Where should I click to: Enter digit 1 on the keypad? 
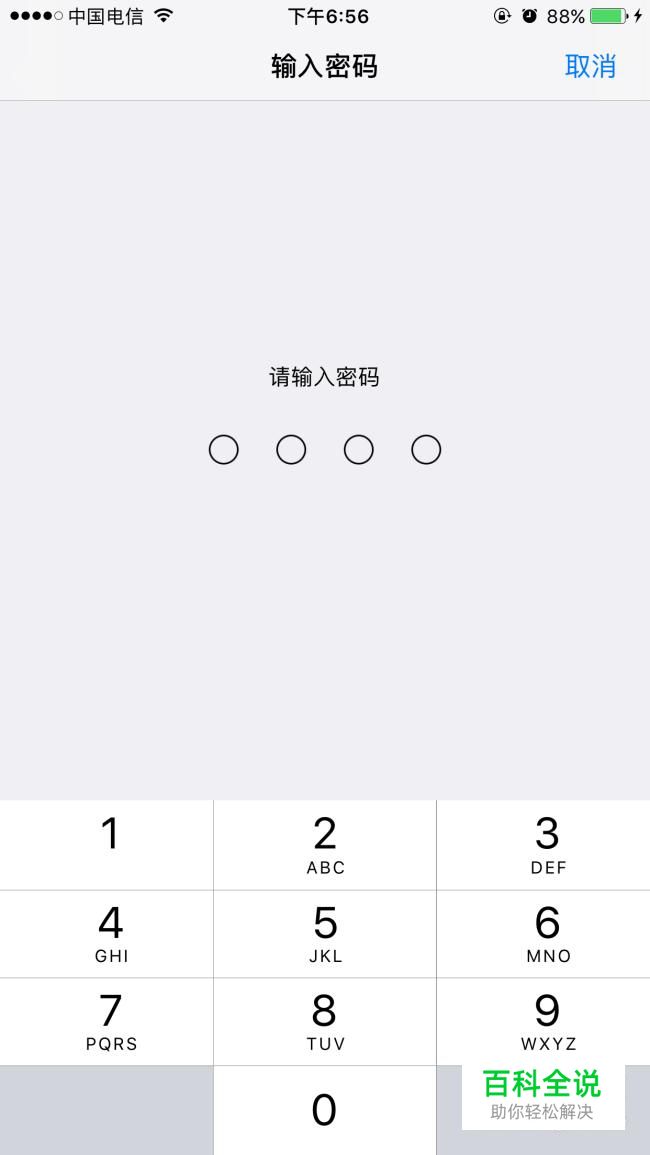point(107,845)
